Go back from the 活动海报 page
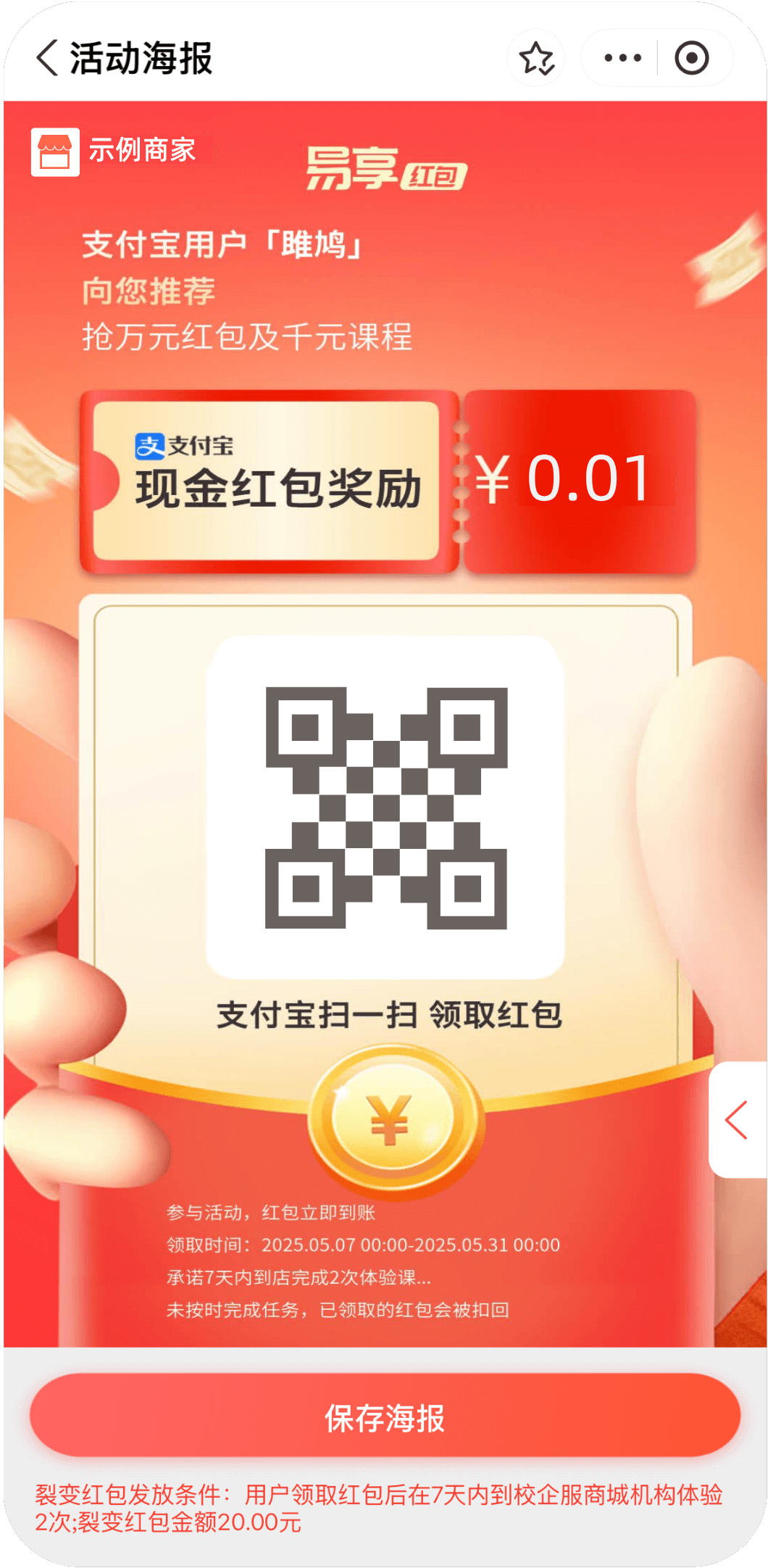 48,58
